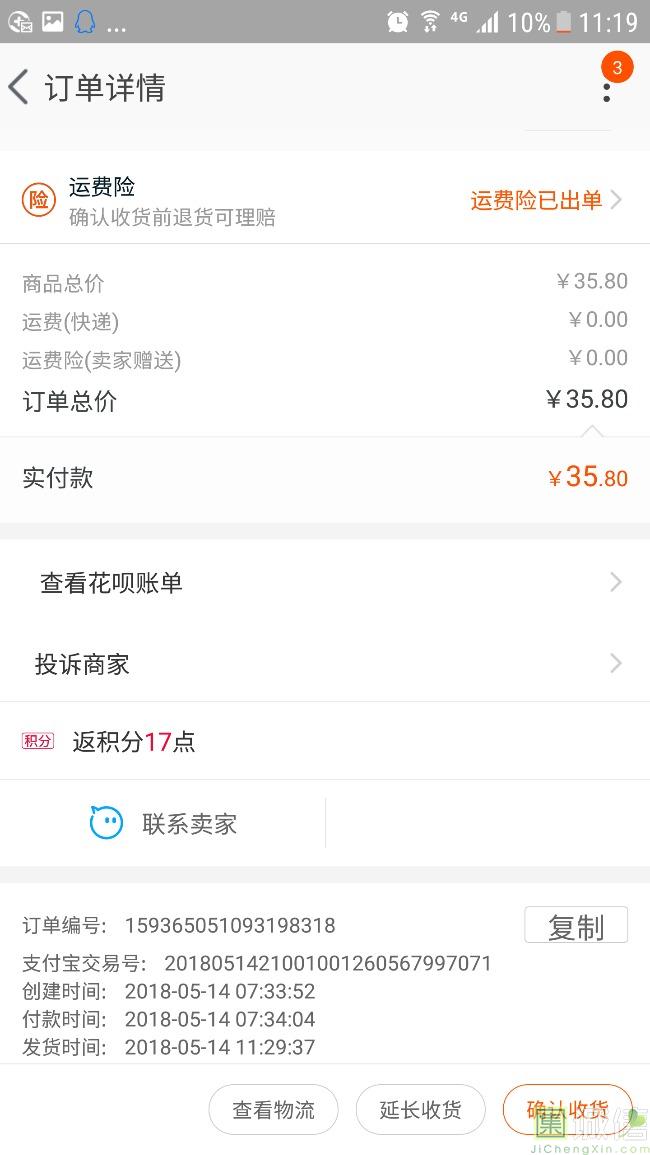Confirm receipt with 确认收货

[x=567, y=1110]
